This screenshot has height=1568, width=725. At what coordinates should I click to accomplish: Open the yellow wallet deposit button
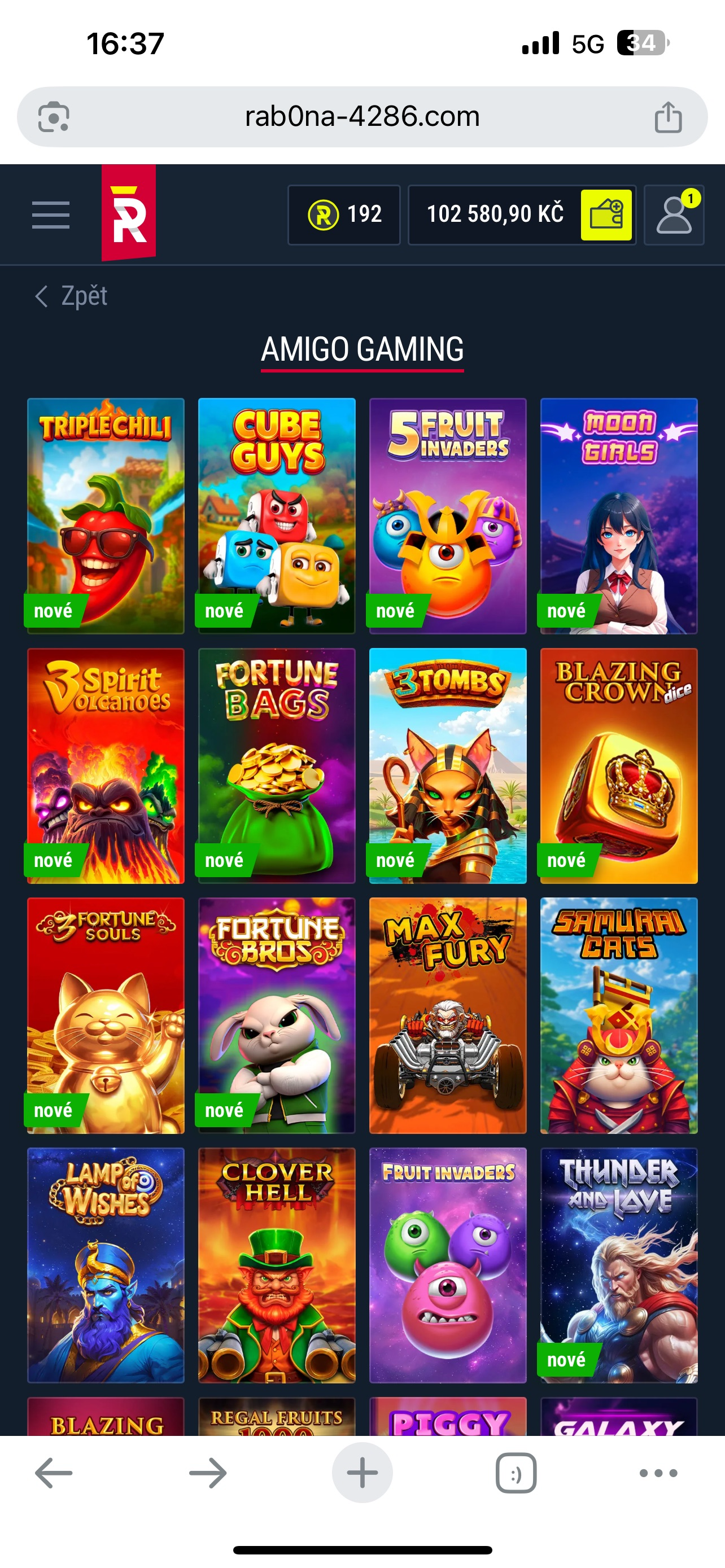pyautogui.click(x=606, y=215)
